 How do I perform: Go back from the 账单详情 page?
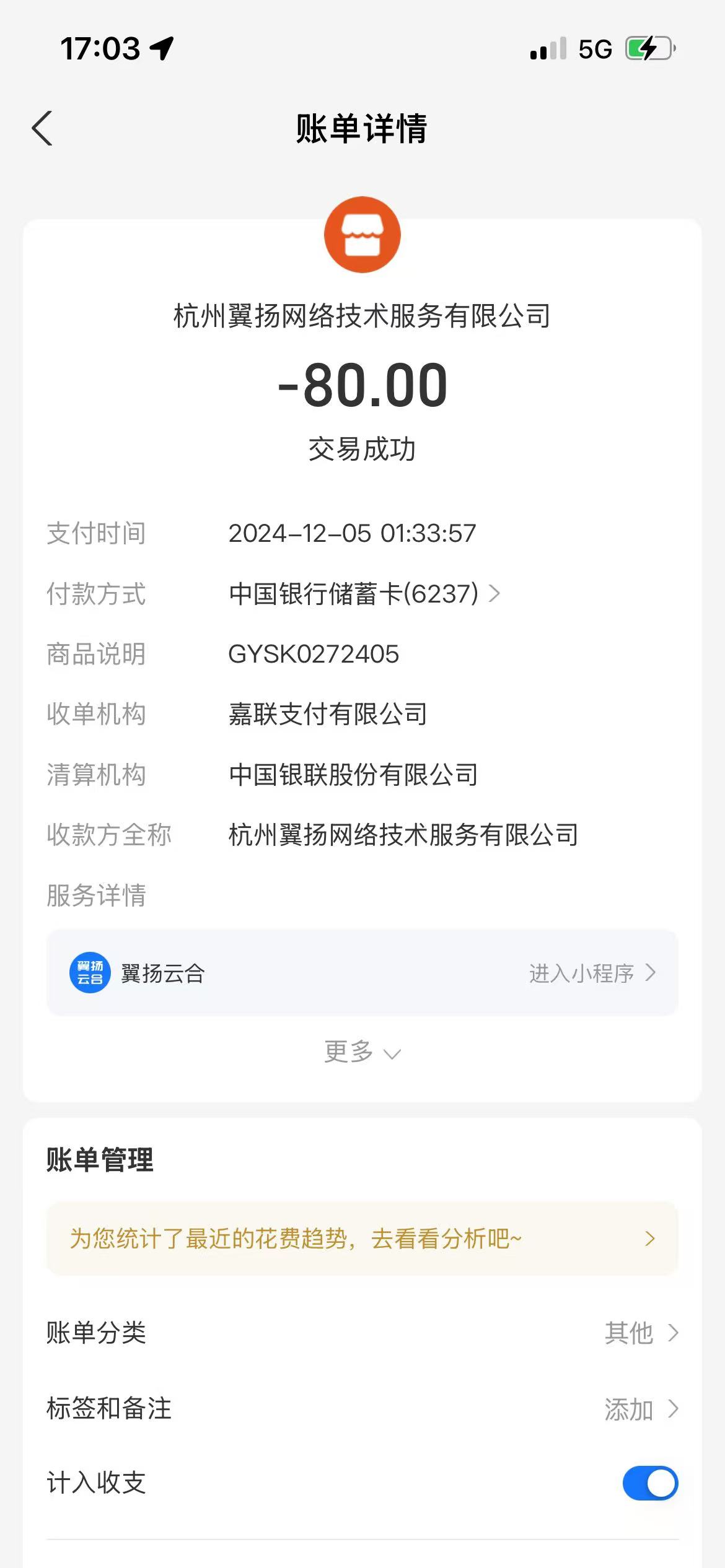pos(42,129)
